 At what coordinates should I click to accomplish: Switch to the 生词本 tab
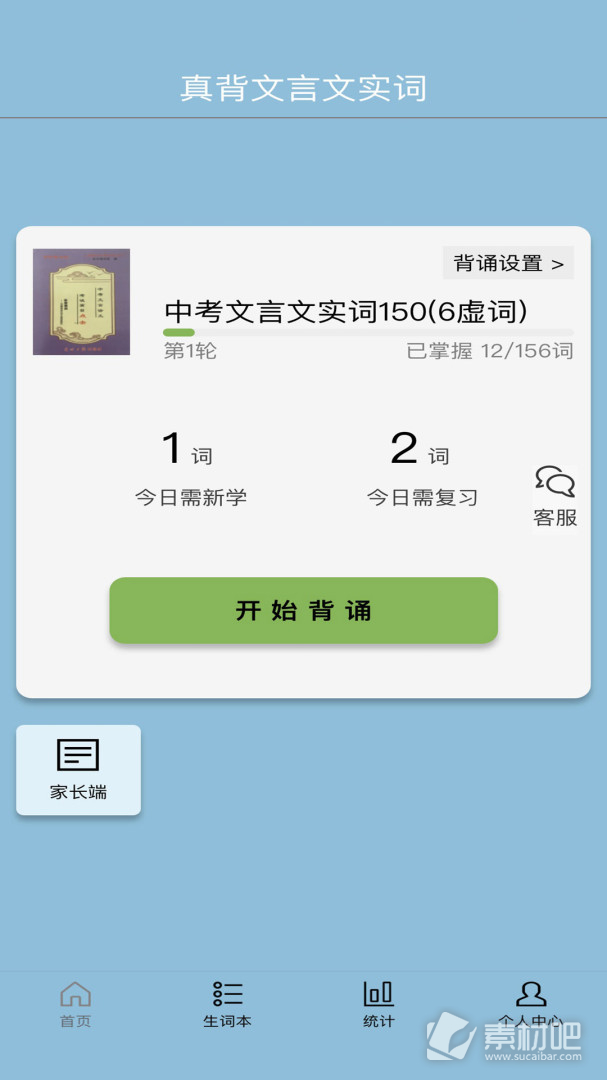[227, 1005]
